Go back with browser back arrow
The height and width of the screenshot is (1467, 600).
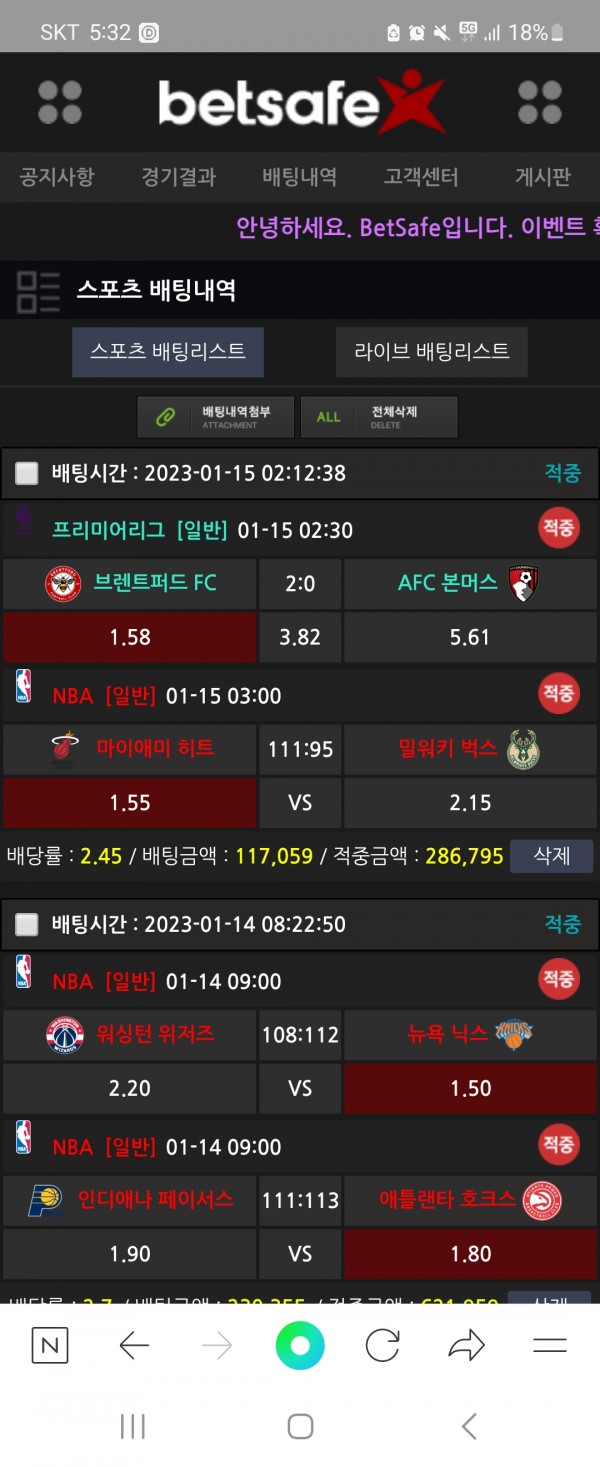pos(134,1346)
